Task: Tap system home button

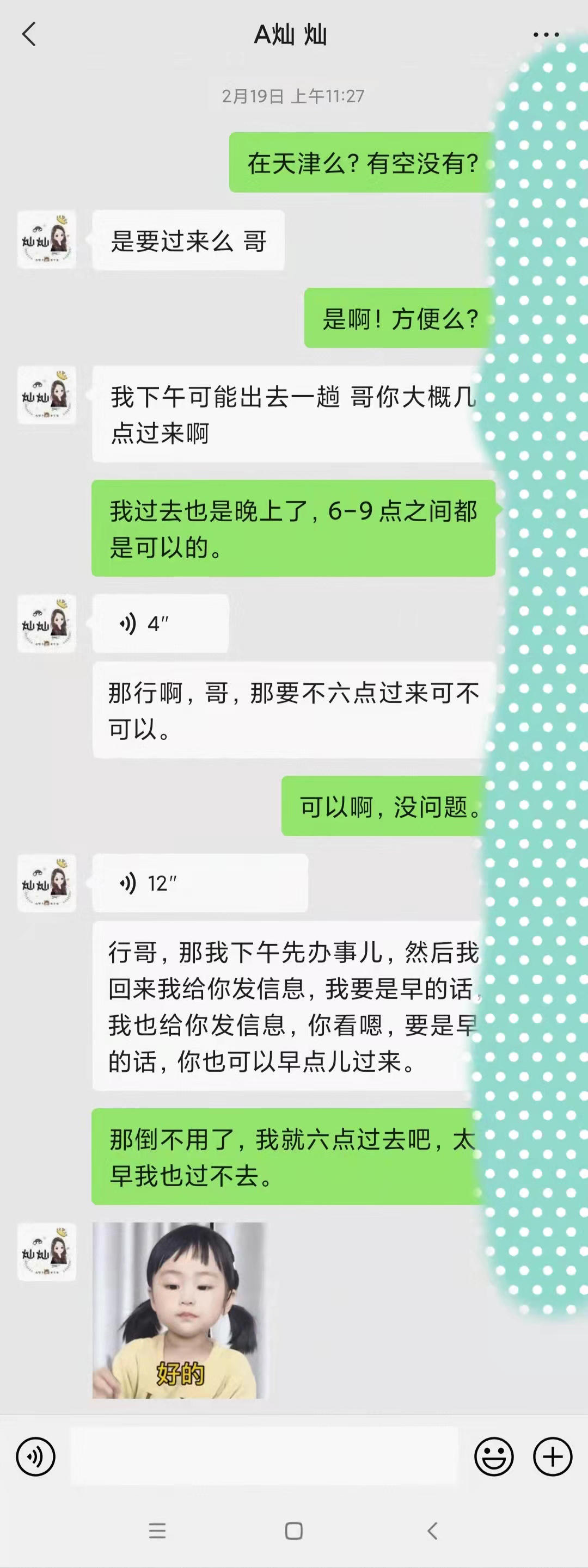Action: tap(293, 1530)
